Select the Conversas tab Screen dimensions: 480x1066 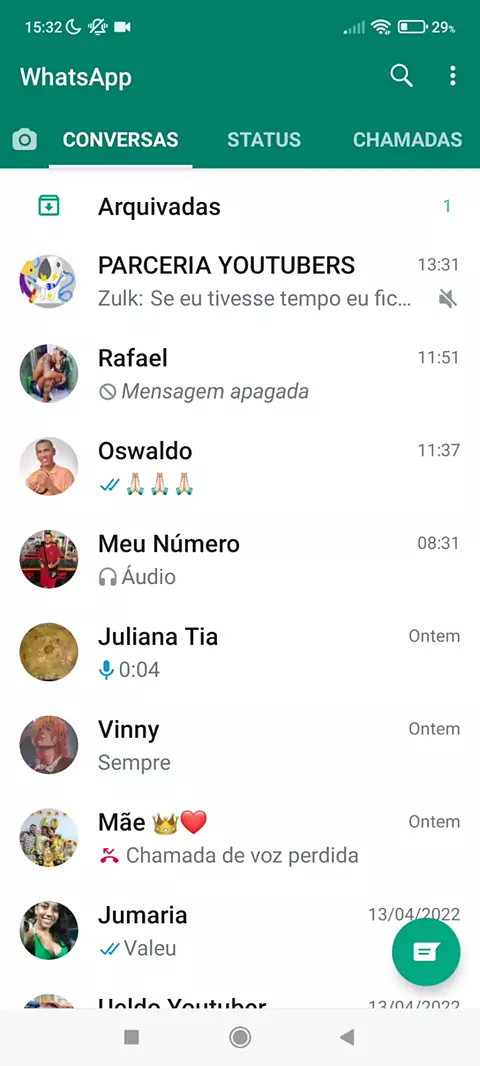pyautogui.click(x=120, y=140)
